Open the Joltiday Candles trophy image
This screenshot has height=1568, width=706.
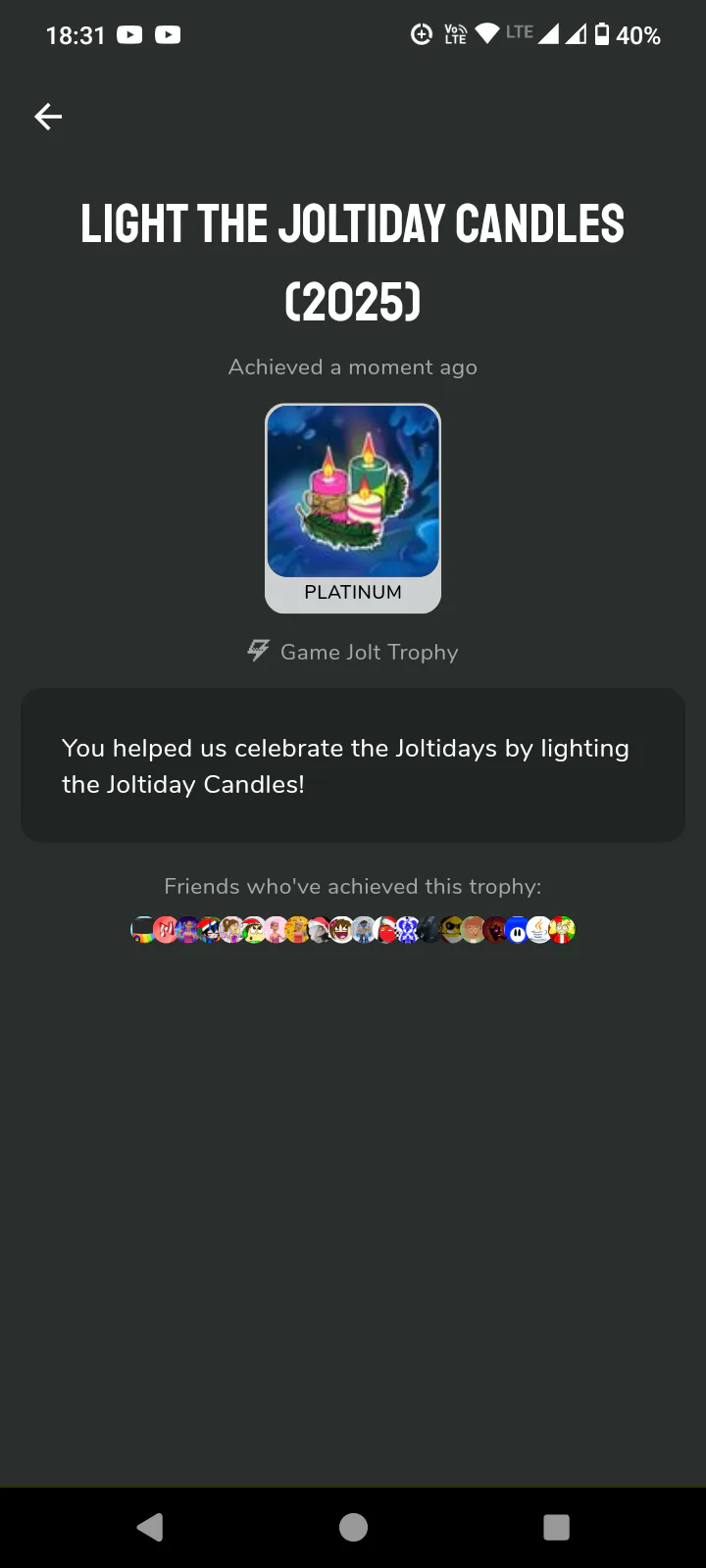(x=353, y=492)
